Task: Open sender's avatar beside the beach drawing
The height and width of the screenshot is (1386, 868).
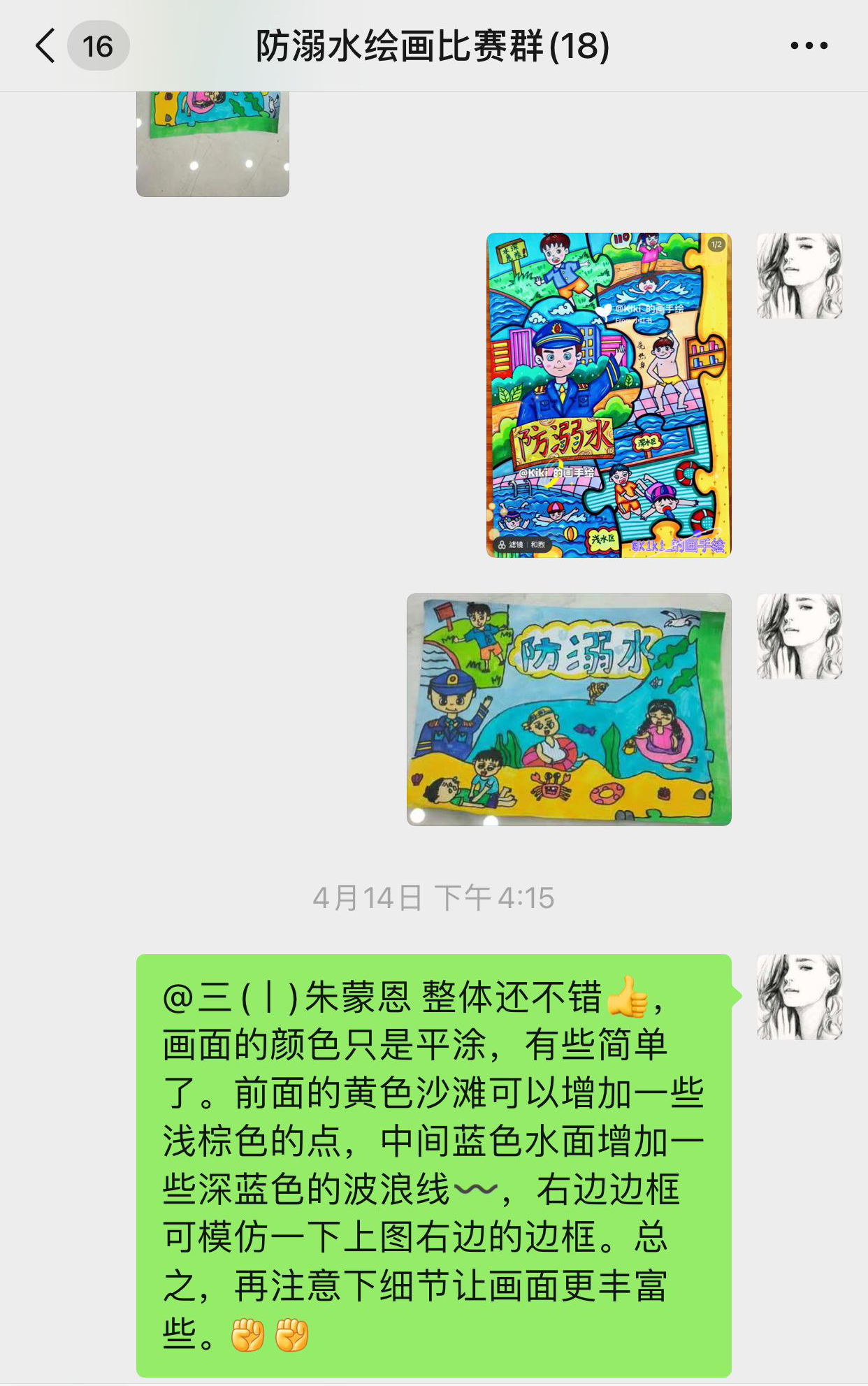Action: [800, 637]
